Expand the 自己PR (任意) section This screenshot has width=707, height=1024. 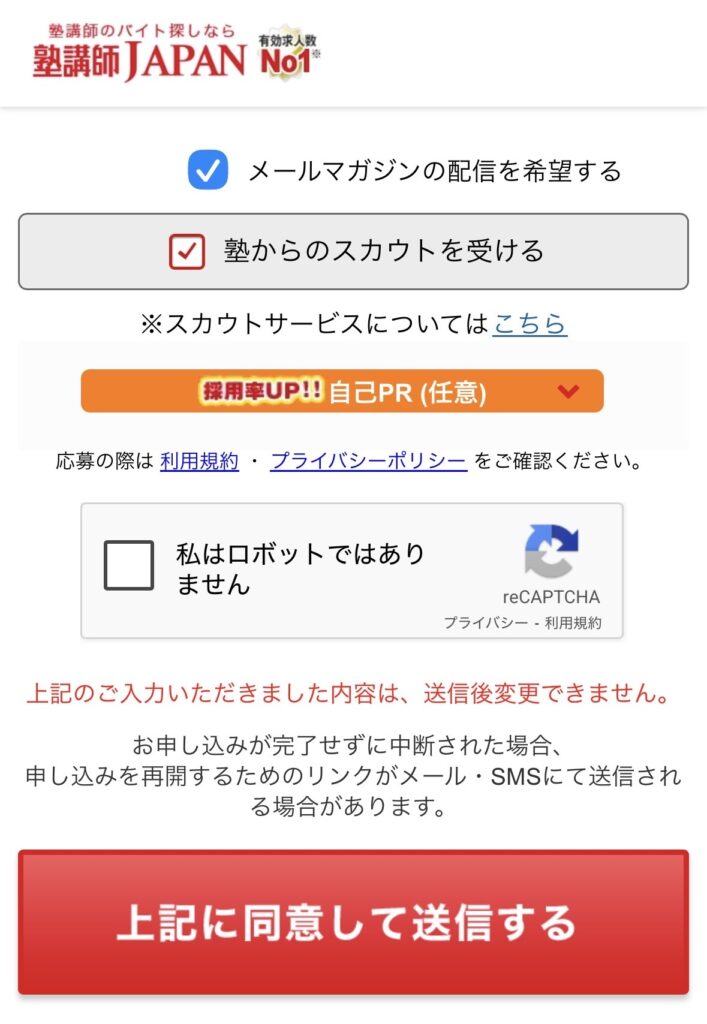click(342, 391)
